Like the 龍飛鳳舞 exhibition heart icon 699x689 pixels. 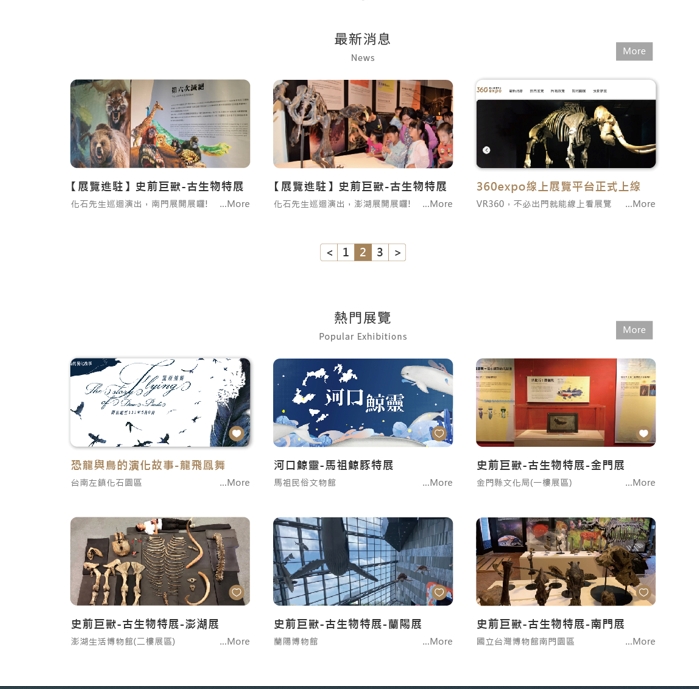(236, 434)
